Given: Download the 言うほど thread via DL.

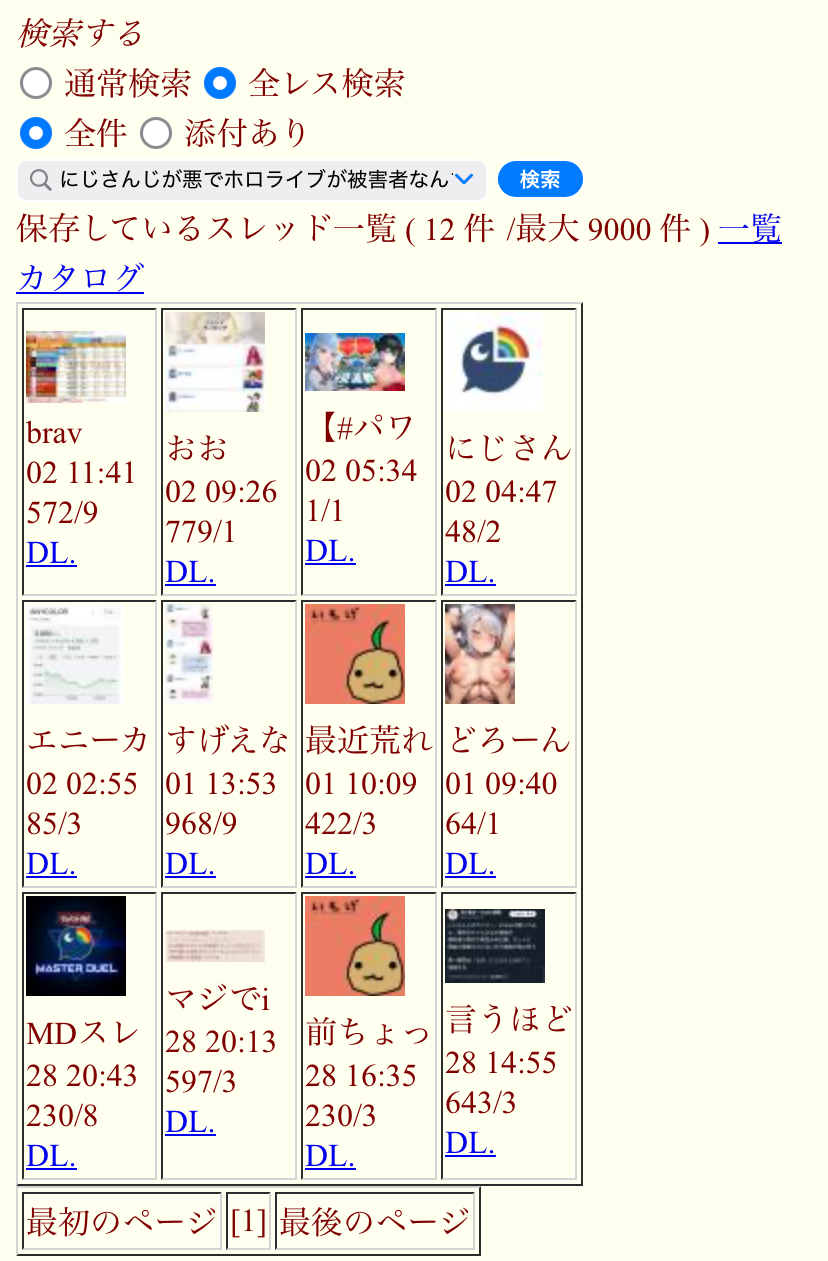Looking at the screenshot, I should [x=470, y=1142].
